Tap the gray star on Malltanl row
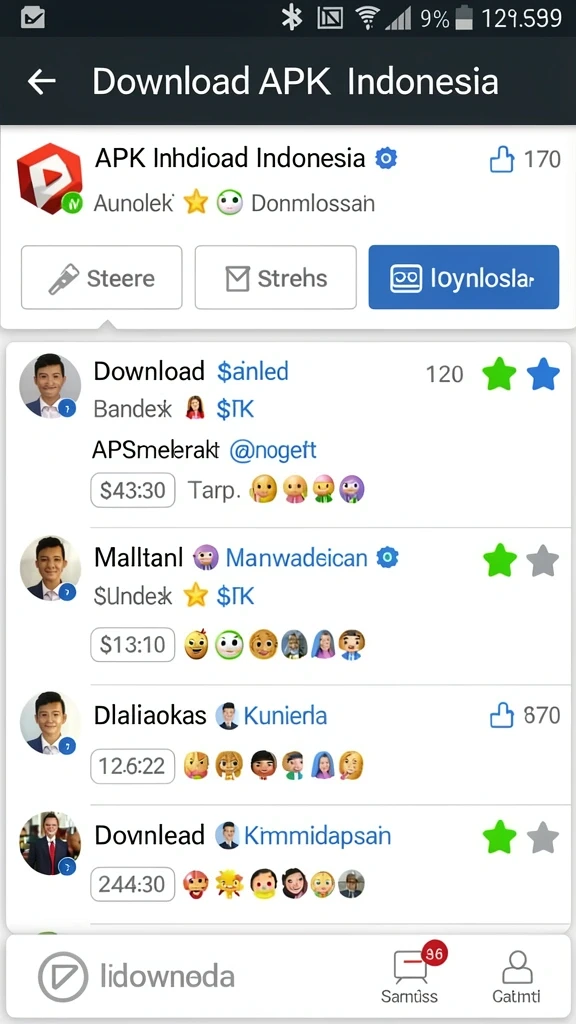The height and width of the screenshot is (1024, 576). 543,561
